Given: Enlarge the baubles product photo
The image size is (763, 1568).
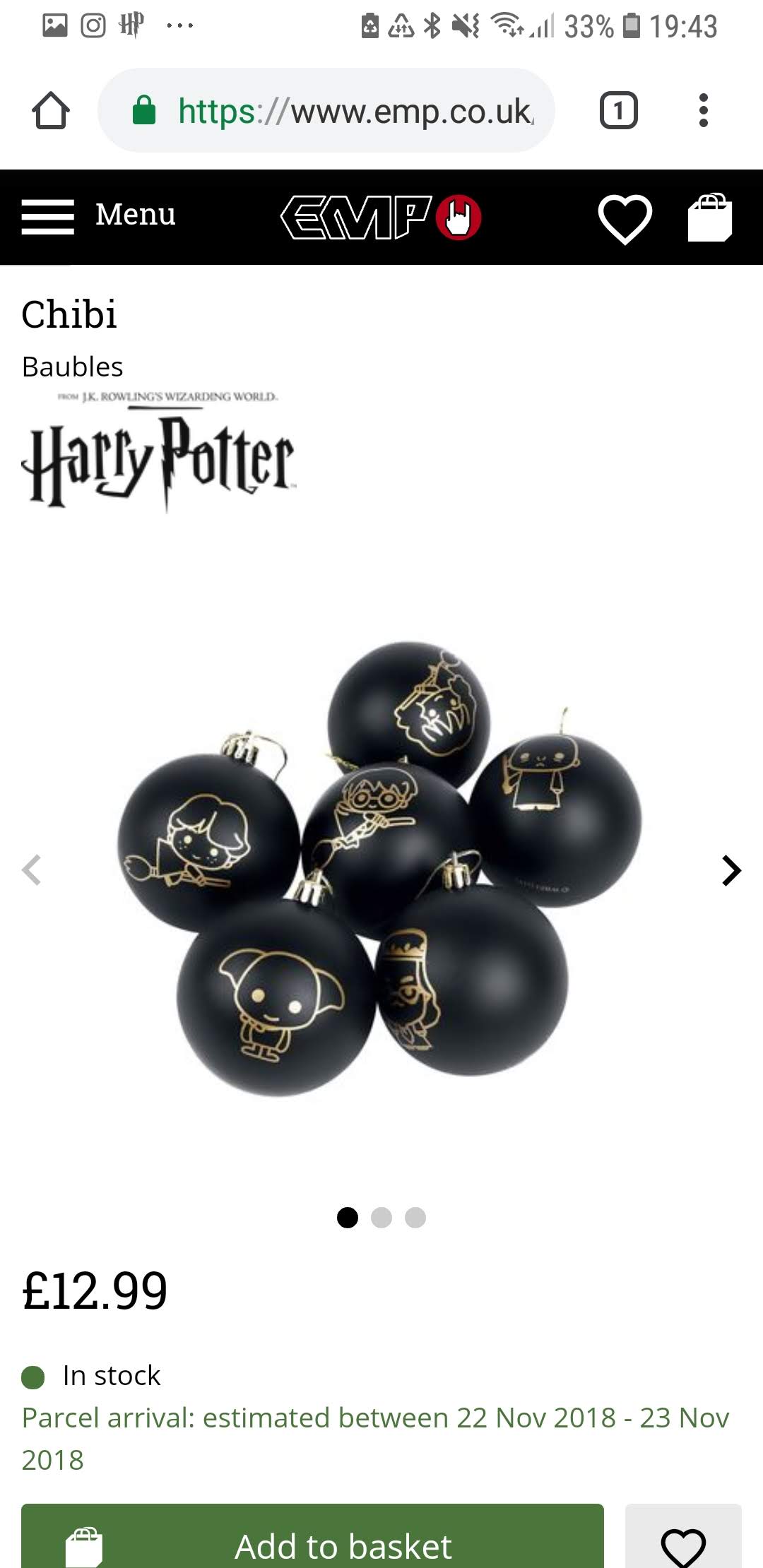Looking at the screenshot, I should click(x=380, y=869).
